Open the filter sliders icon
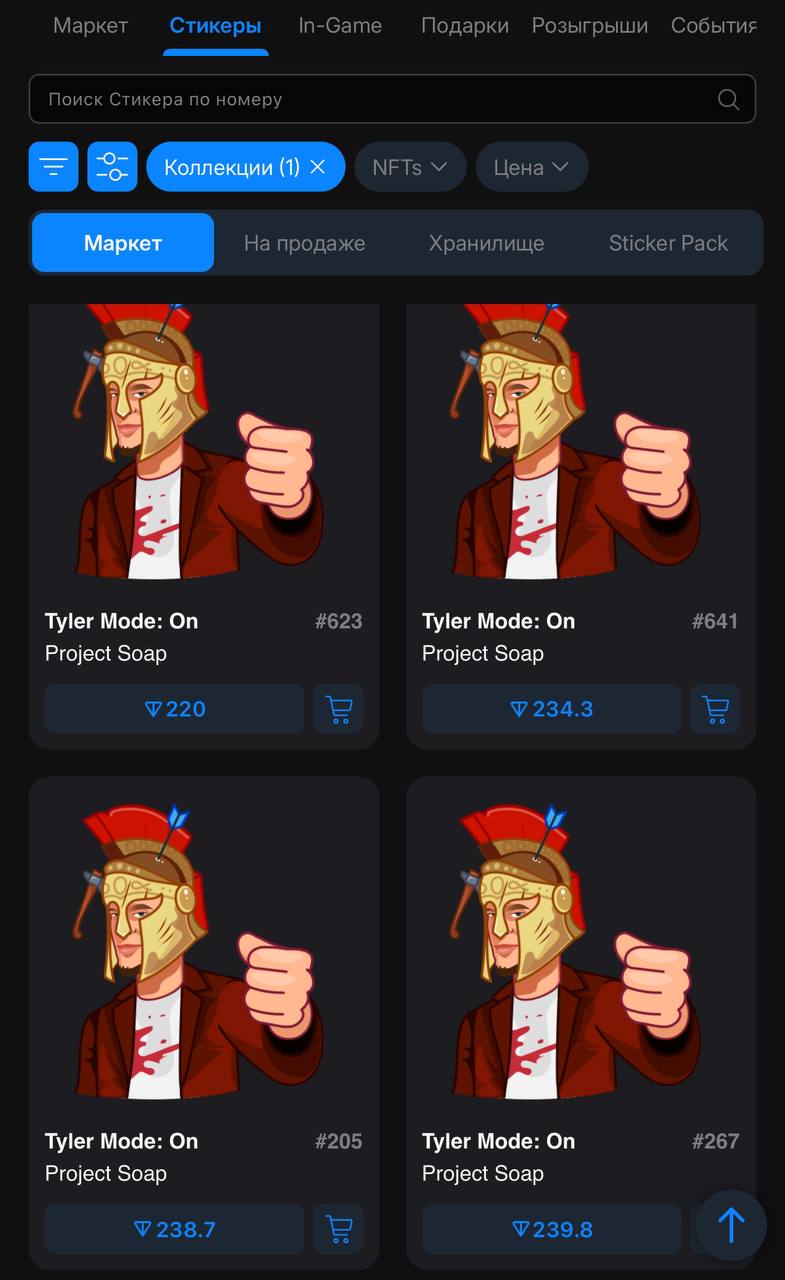Viewport: 785px width, 1280px height. [x=112, y=167]
